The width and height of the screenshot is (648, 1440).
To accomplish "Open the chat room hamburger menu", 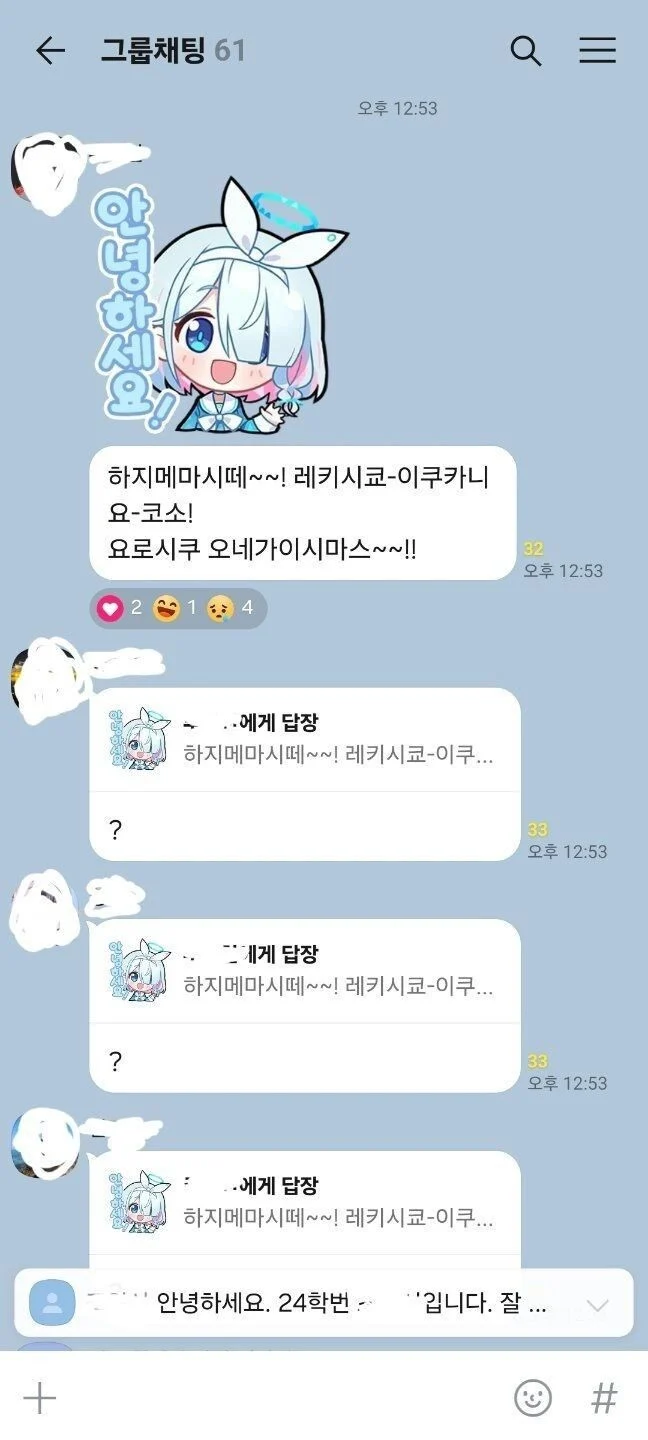I will [597, 51].
